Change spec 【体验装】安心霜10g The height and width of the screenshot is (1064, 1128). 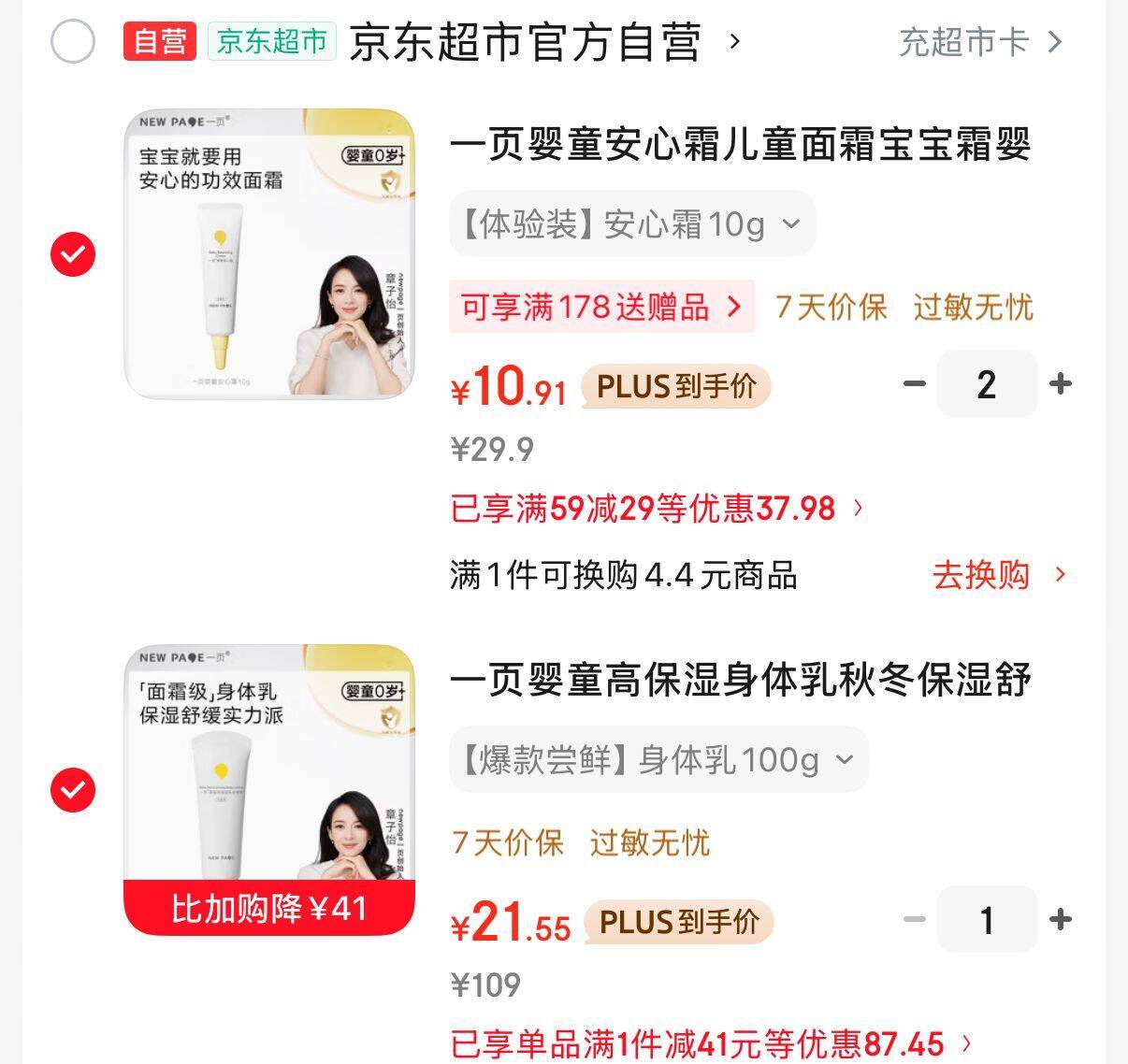(x=632, y=224)
